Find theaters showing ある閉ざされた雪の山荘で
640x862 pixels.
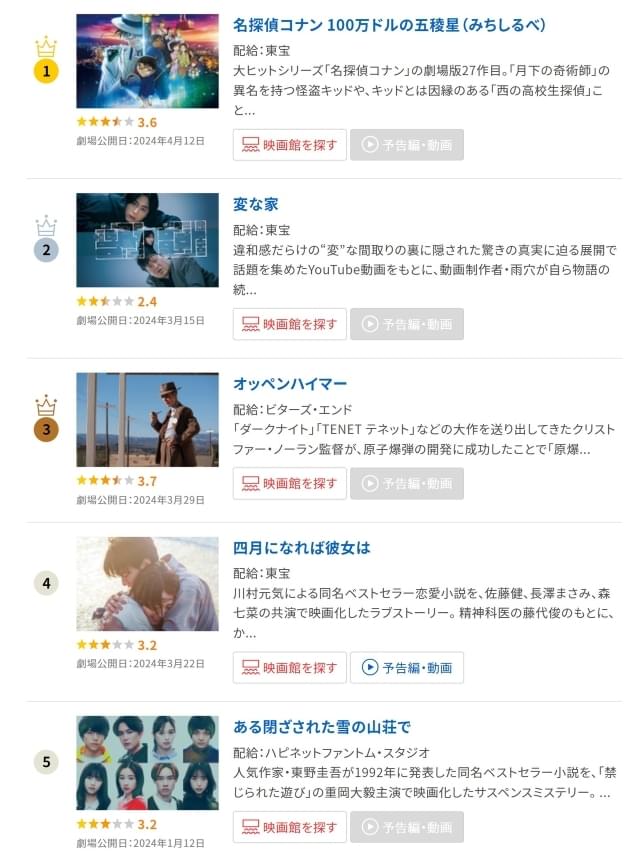click(290, 827)
